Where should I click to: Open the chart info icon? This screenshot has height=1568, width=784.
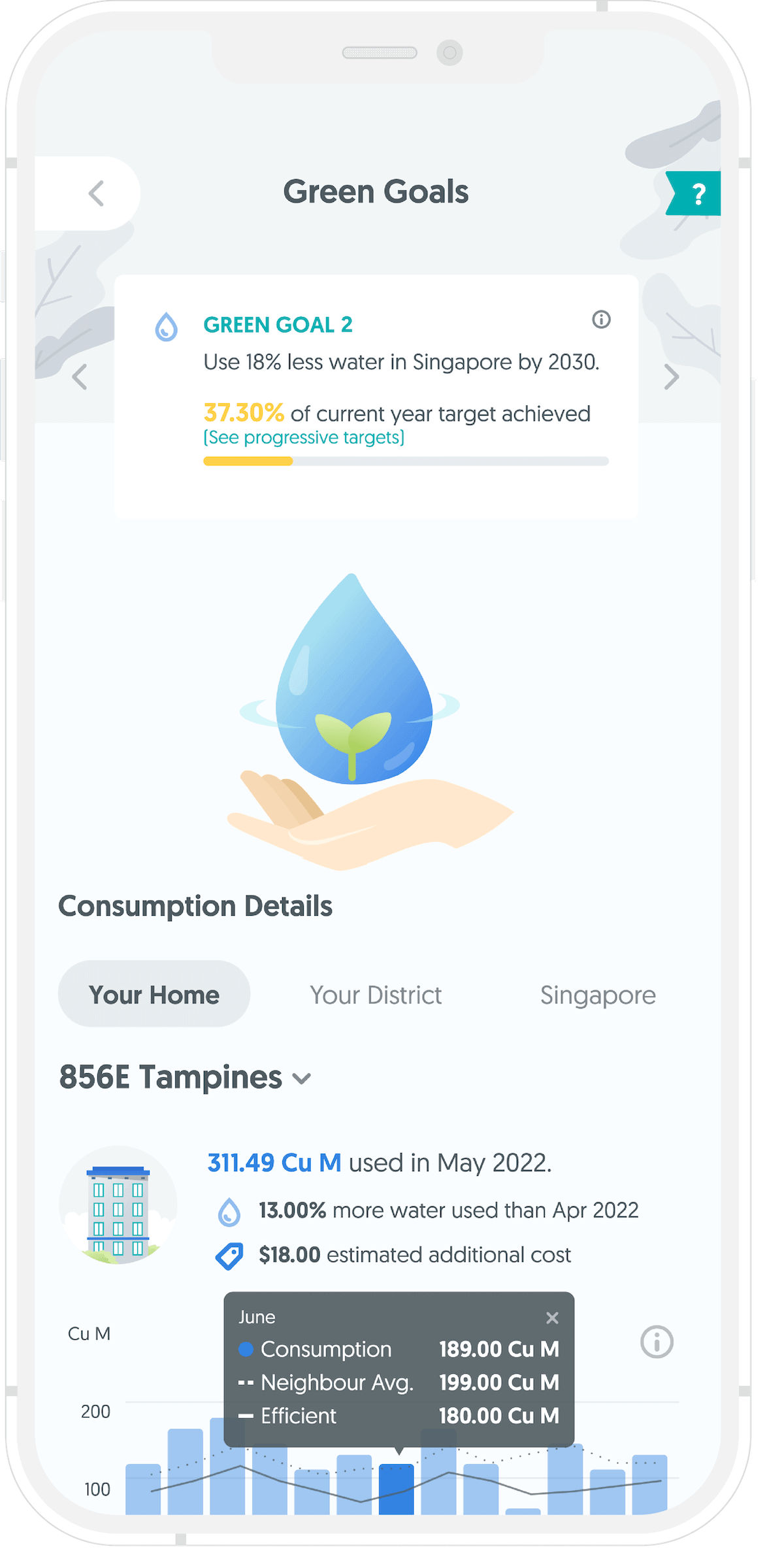[657, 1341]
